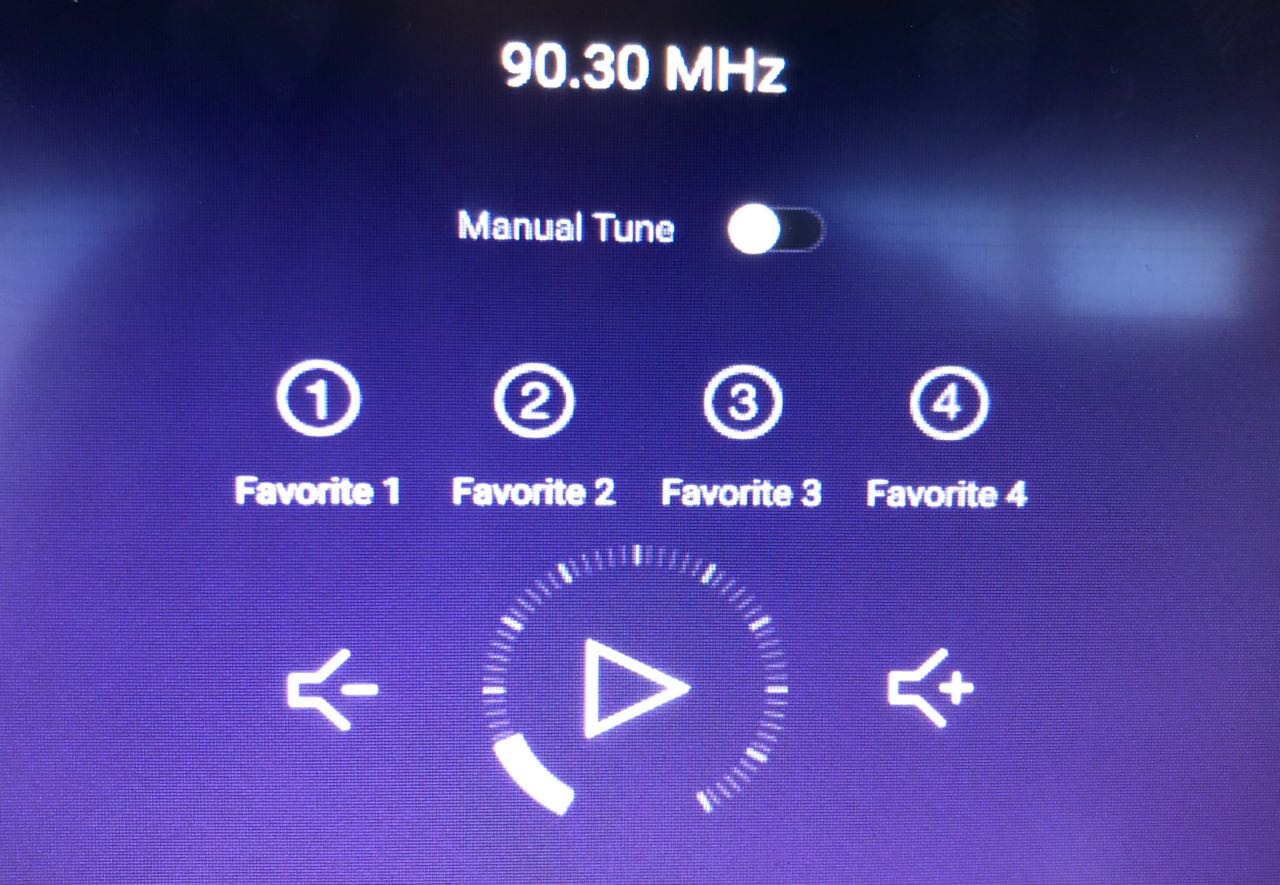Toggle the Manual Tune switch
The height and width of the screenshot is (885, 1280).
[775, 231]
